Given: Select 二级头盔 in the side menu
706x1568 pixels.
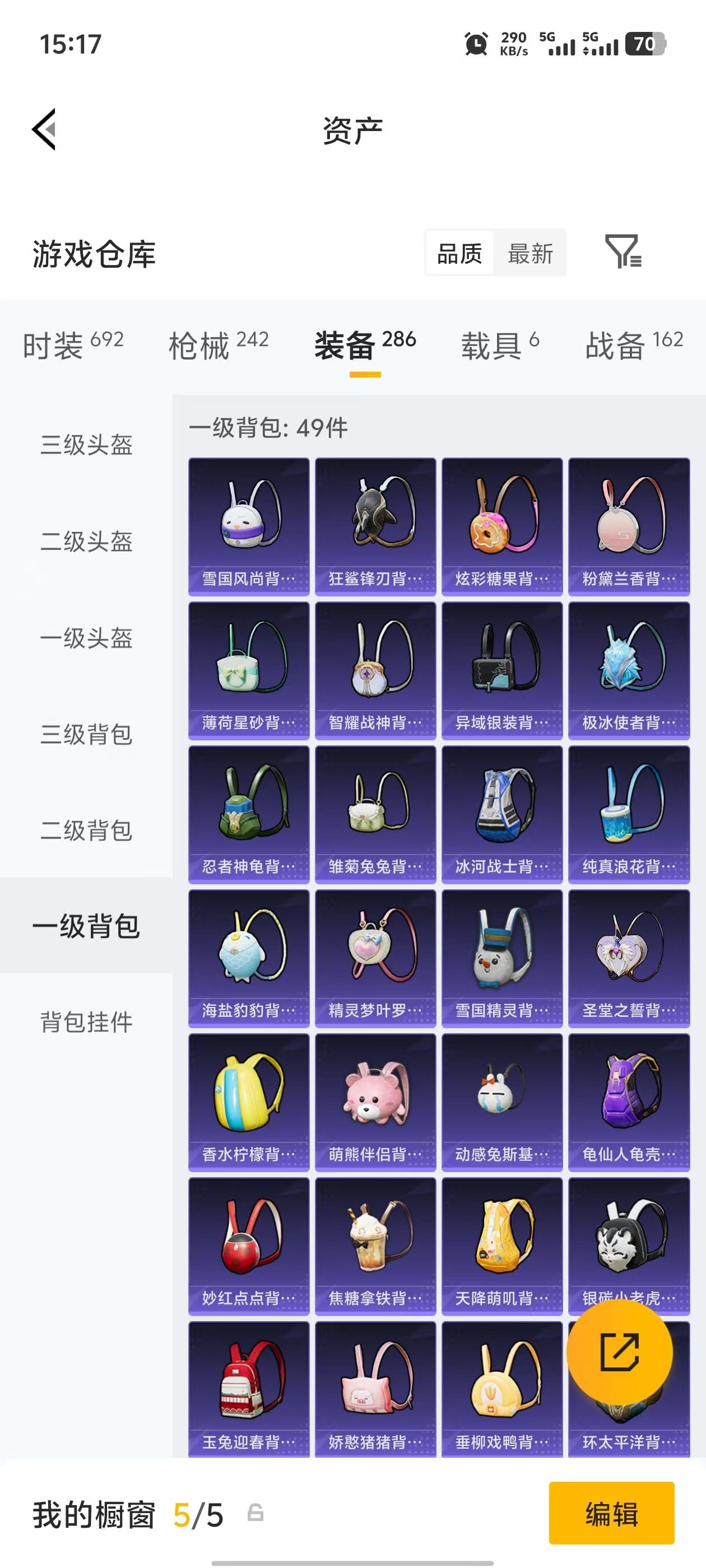Looking at the screenshot, I should 86,541.
